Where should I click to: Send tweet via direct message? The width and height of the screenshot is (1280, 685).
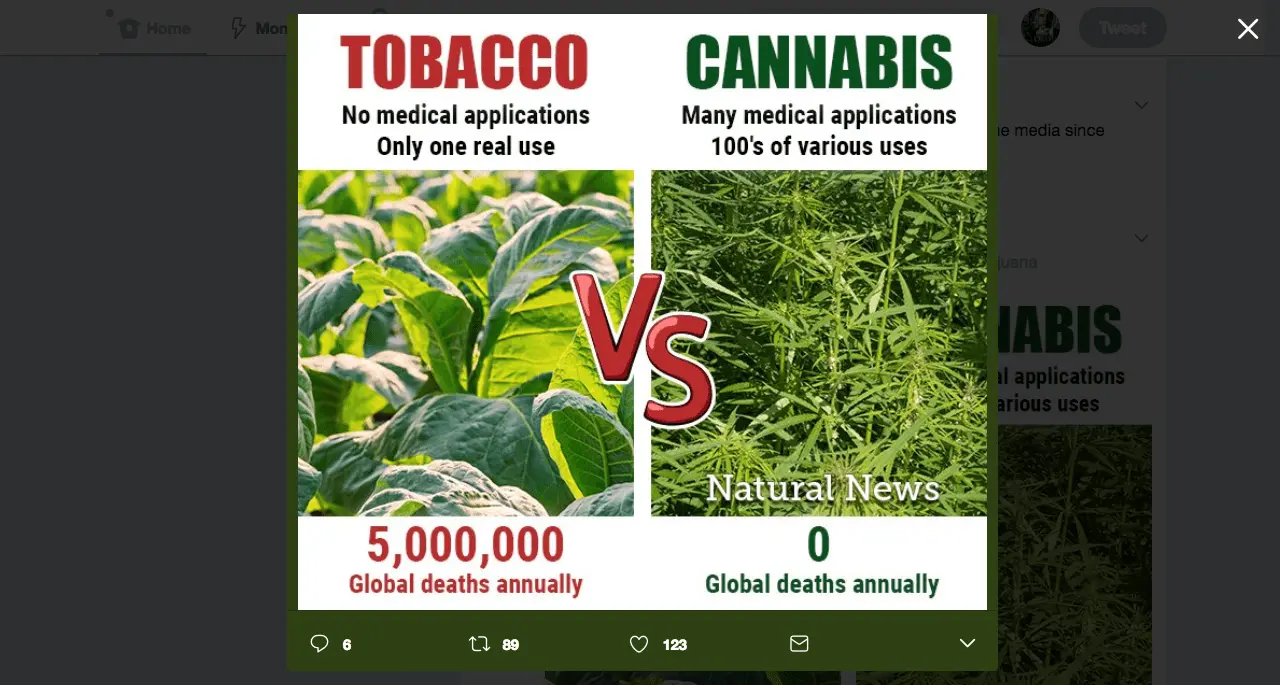click(799, 644)
